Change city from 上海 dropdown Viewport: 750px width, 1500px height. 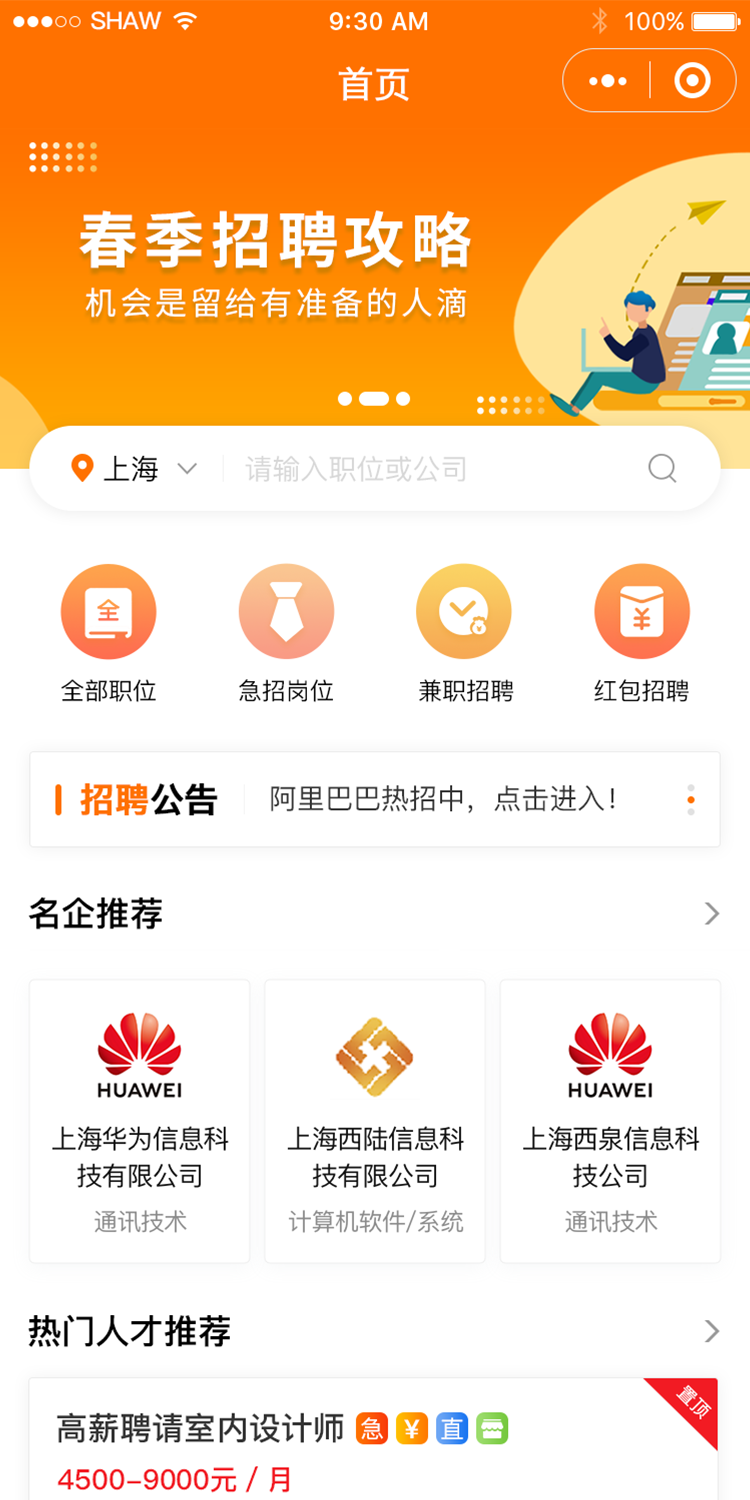134,468
